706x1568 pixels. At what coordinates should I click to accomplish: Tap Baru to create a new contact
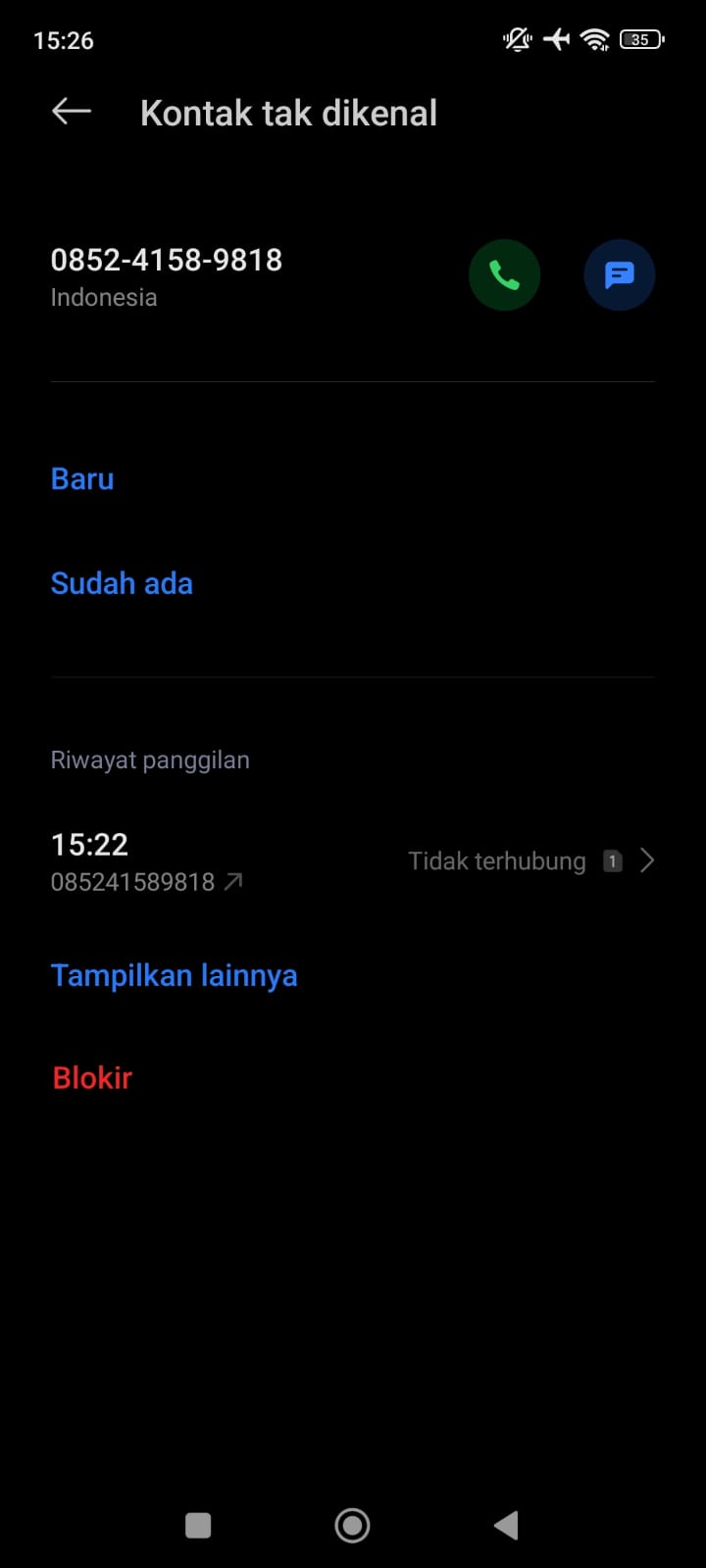point(82,479)
